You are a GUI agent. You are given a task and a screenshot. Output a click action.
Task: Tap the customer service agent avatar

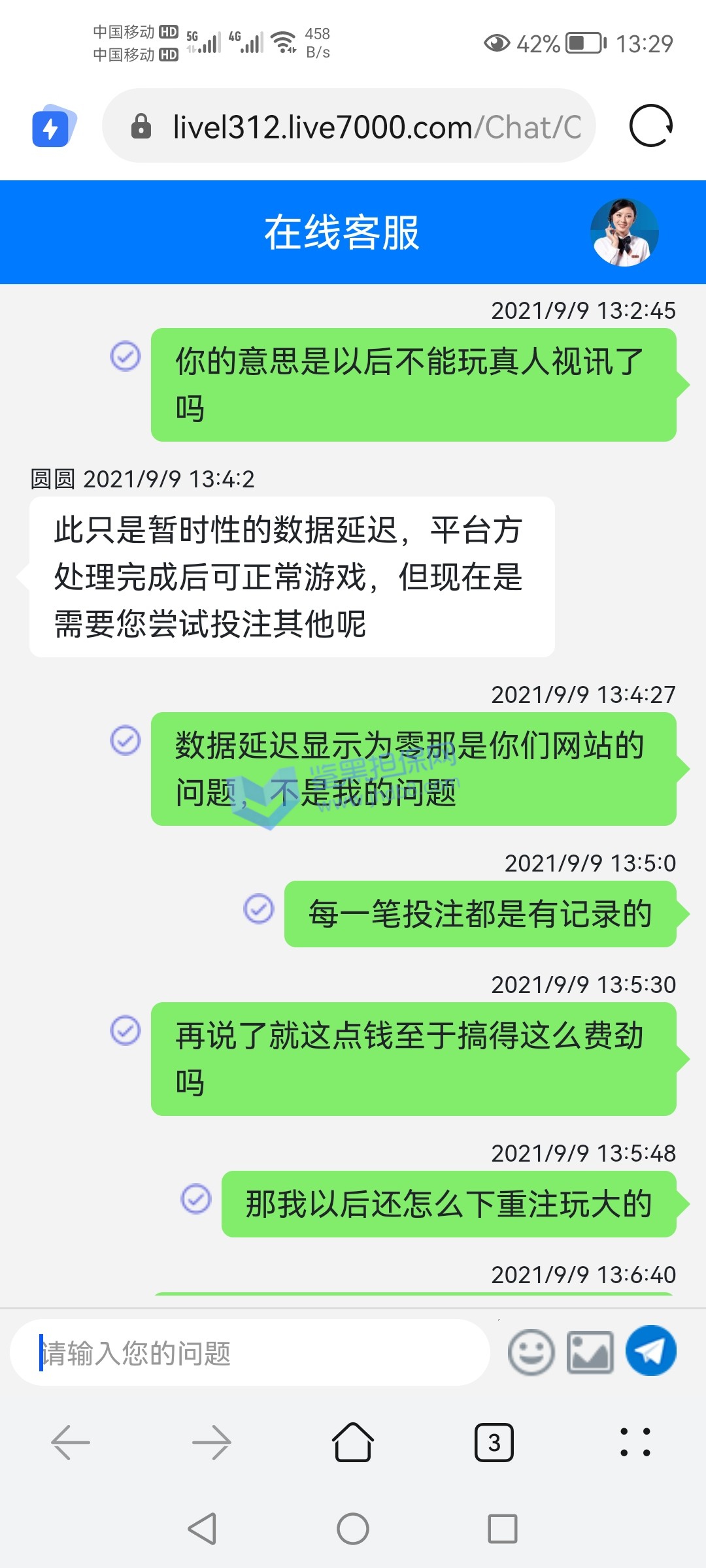(624, 233)
